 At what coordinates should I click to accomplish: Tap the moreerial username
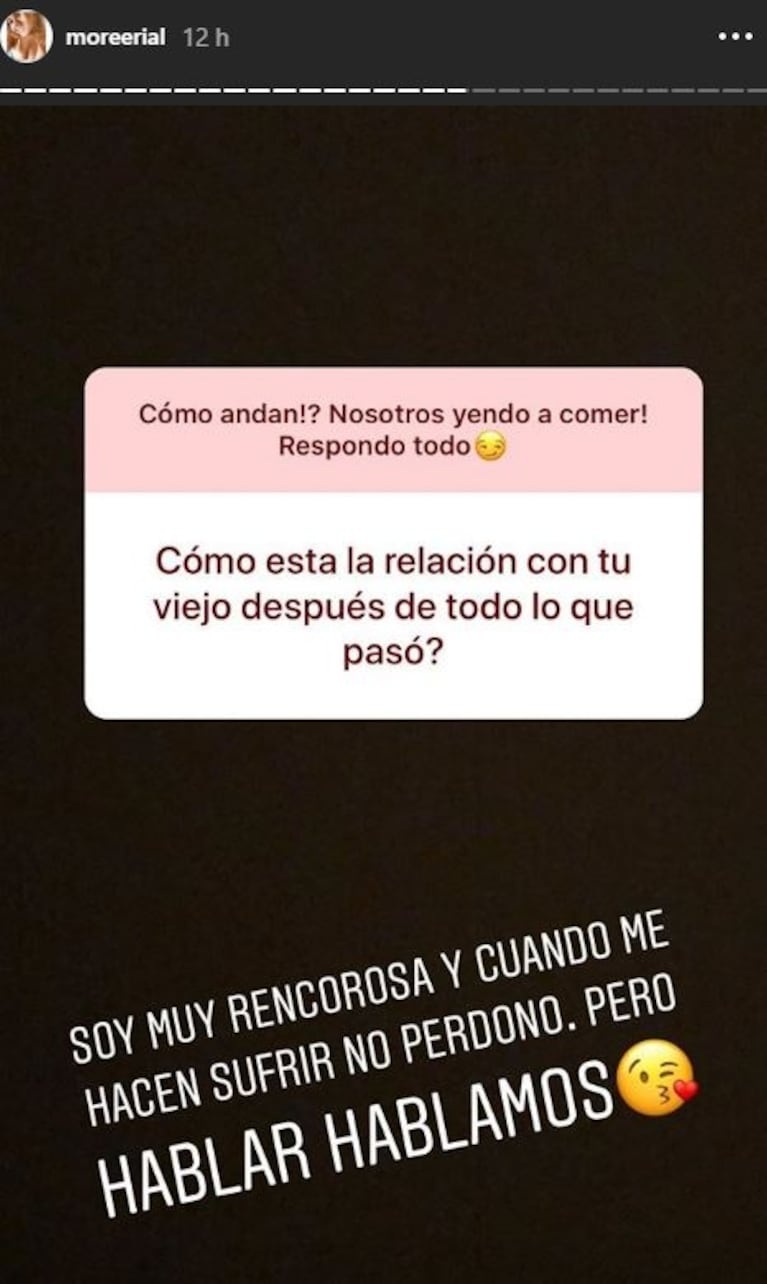pos(115,38)
